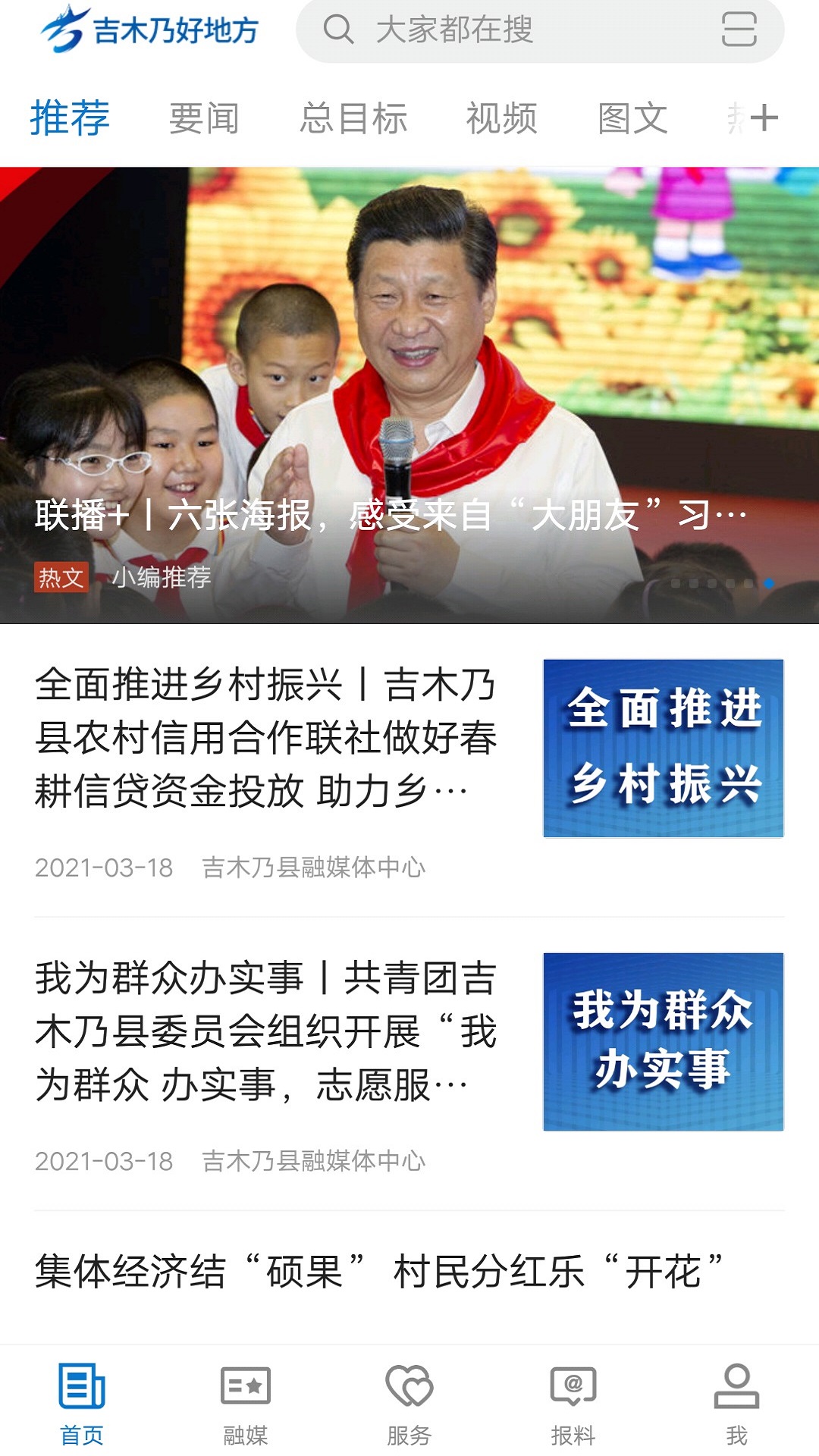The image size is (819, 1456).
Task: Open the 联播+ 六张海报 banner article
Action: (409, 394)
